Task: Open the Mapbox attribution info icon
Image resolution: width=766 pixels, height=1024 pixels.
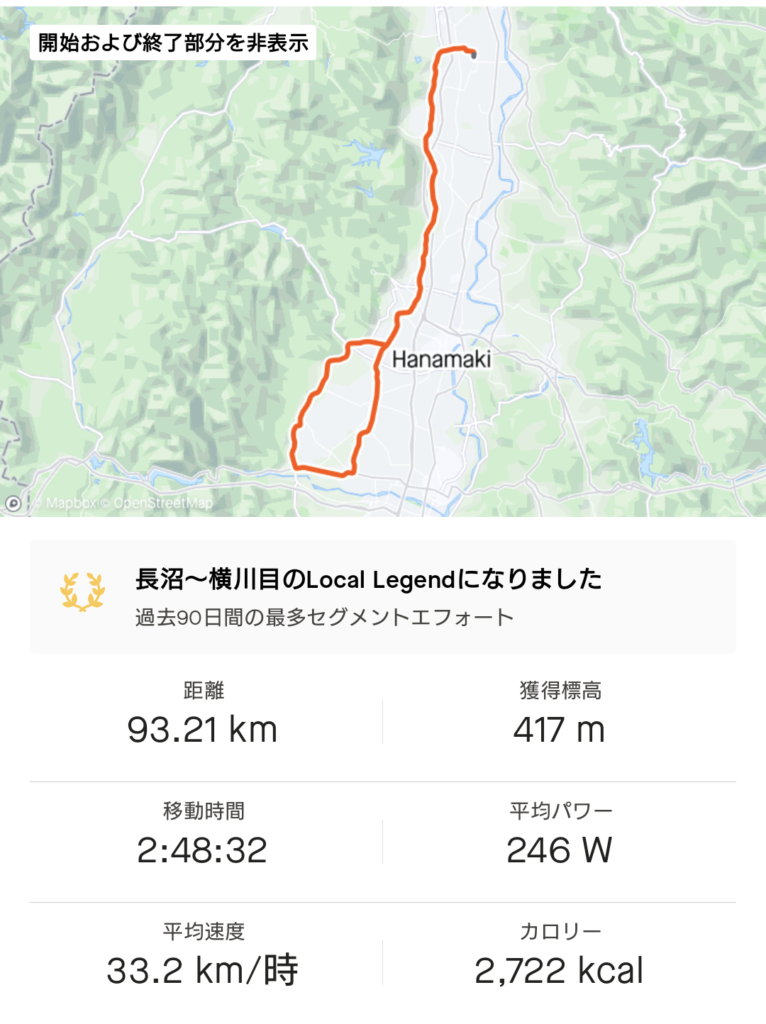Action: [x=14, y=504]
